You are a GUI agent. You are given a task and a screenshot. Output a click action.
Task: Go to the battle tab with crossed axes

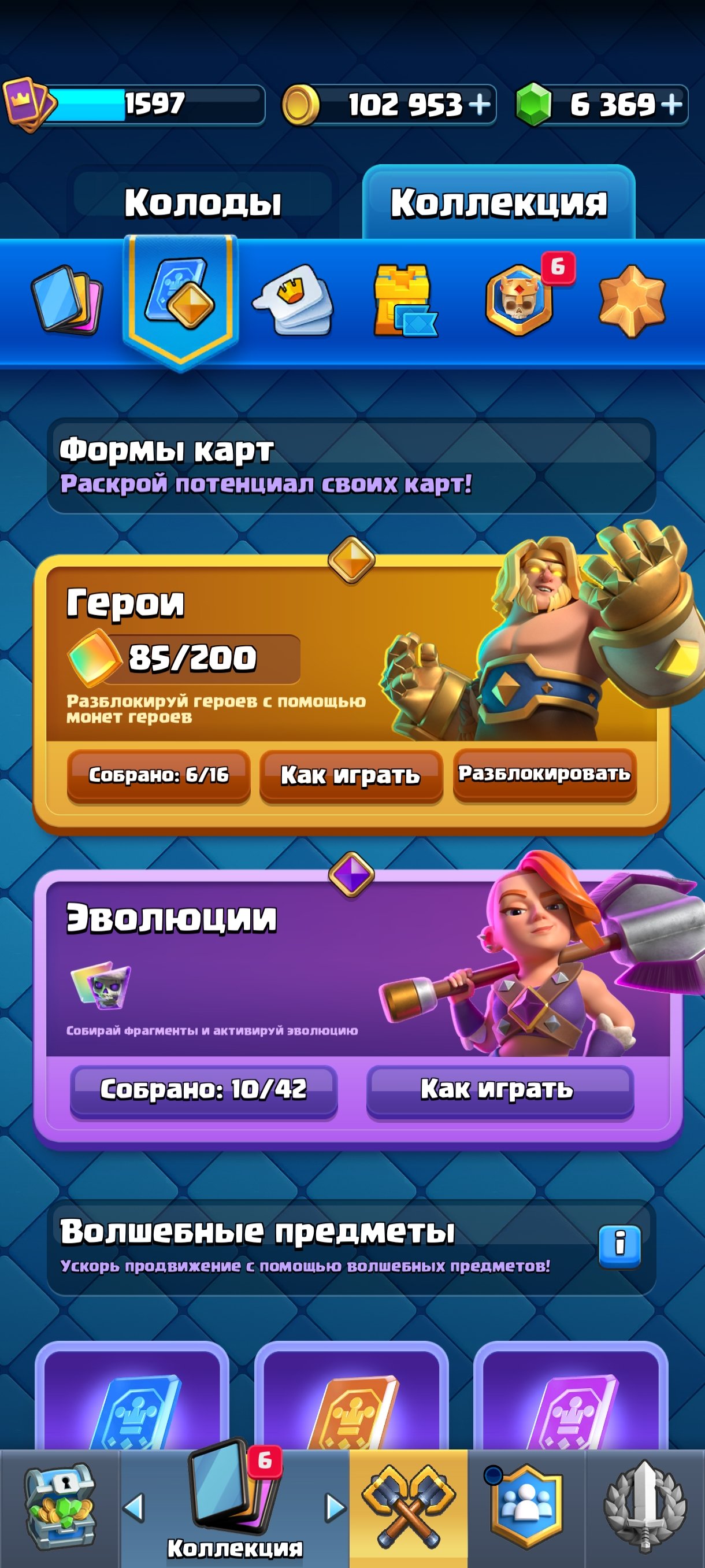[x=408, y=1508]
